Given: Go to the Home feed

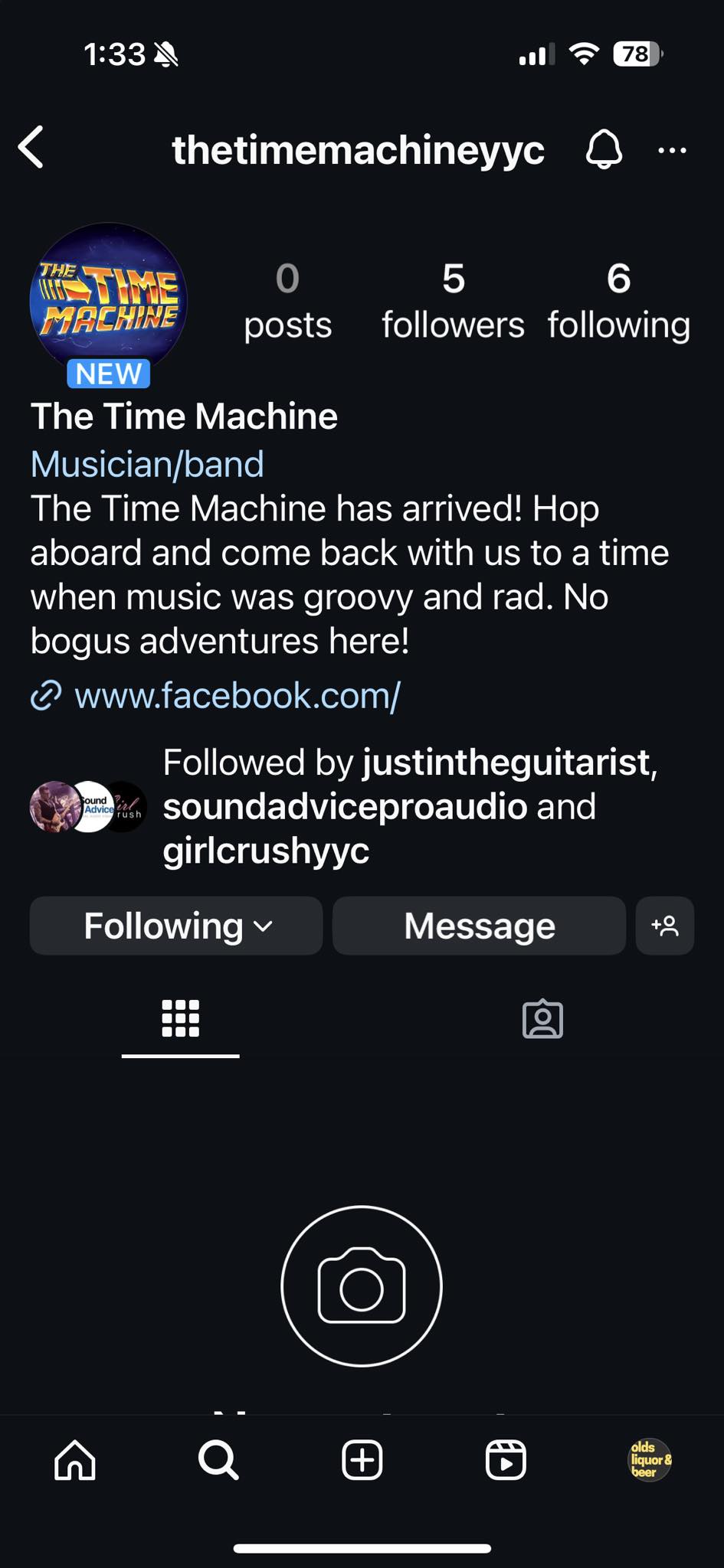Looking at the screenshot, I should (x=75, y=1460).
